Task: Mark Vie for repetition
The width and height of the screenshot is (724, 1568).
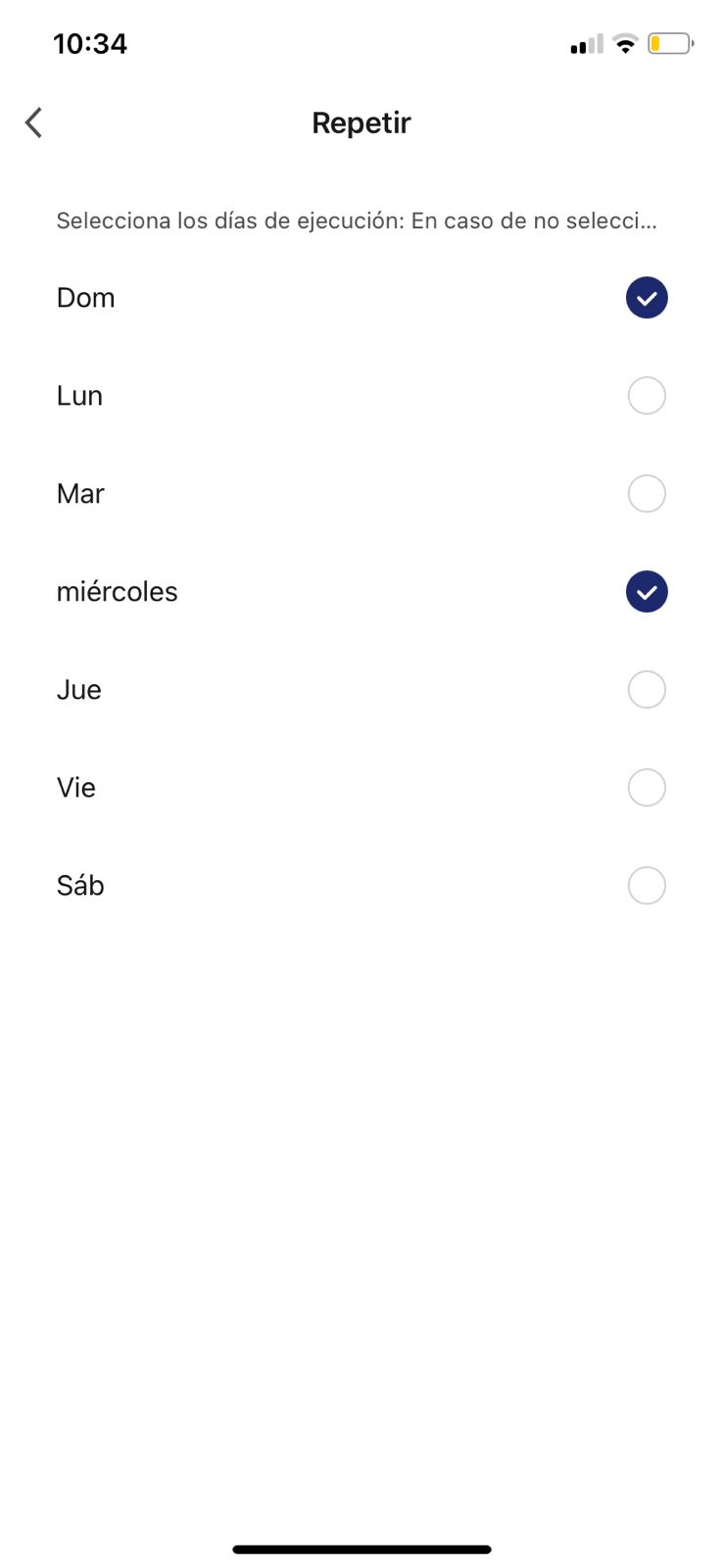Action: tap(646, 788)
